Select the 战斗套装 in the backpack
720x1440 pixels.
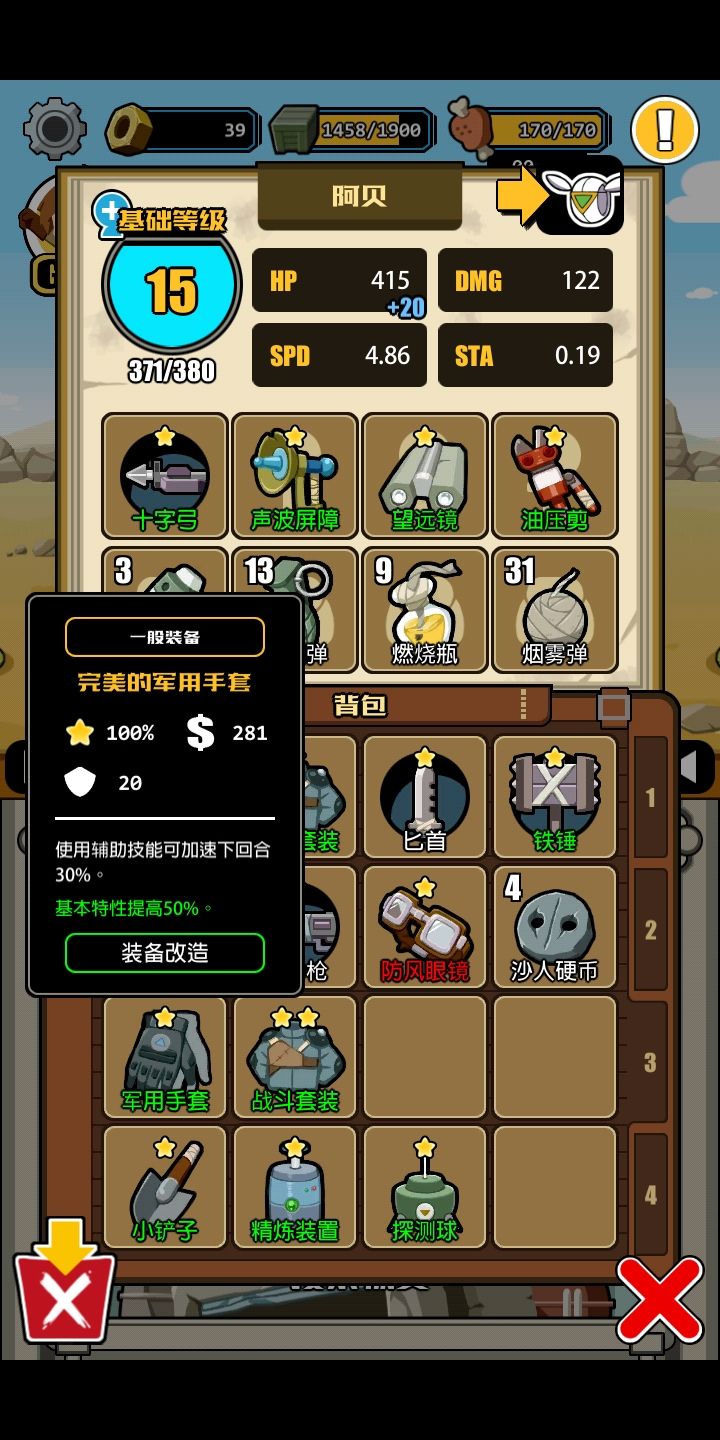point(293,1057)
